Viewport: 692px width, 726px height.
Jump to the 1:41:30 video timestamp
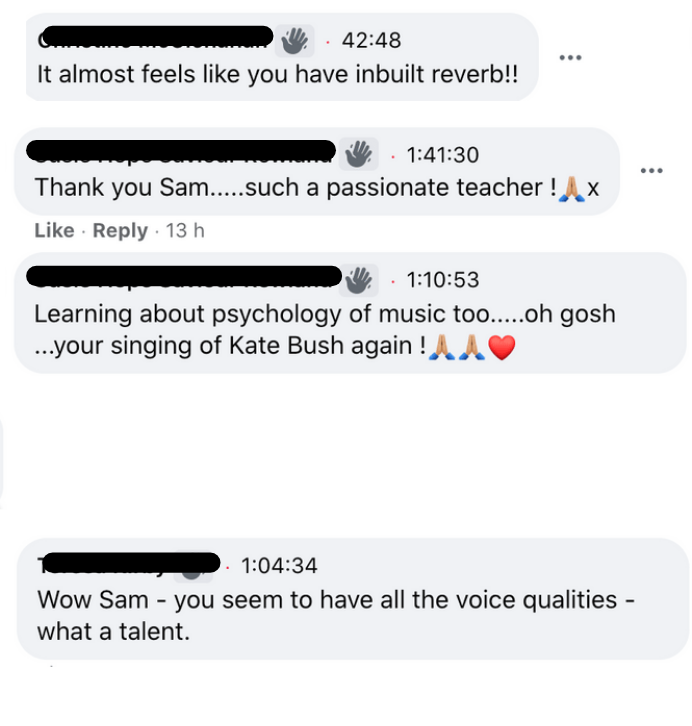pyautogui.click(x=442, y=155)
